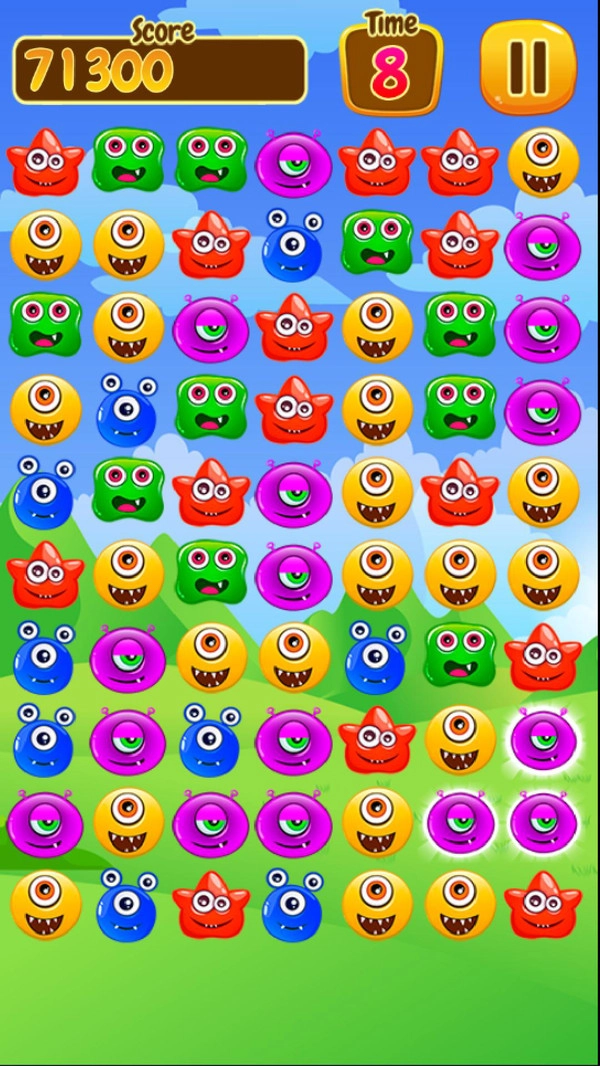Select the red star monster in the eighth row
The width and height of the screenshot is (600, 1066).
pyautogui.click(x=376, y=740)
